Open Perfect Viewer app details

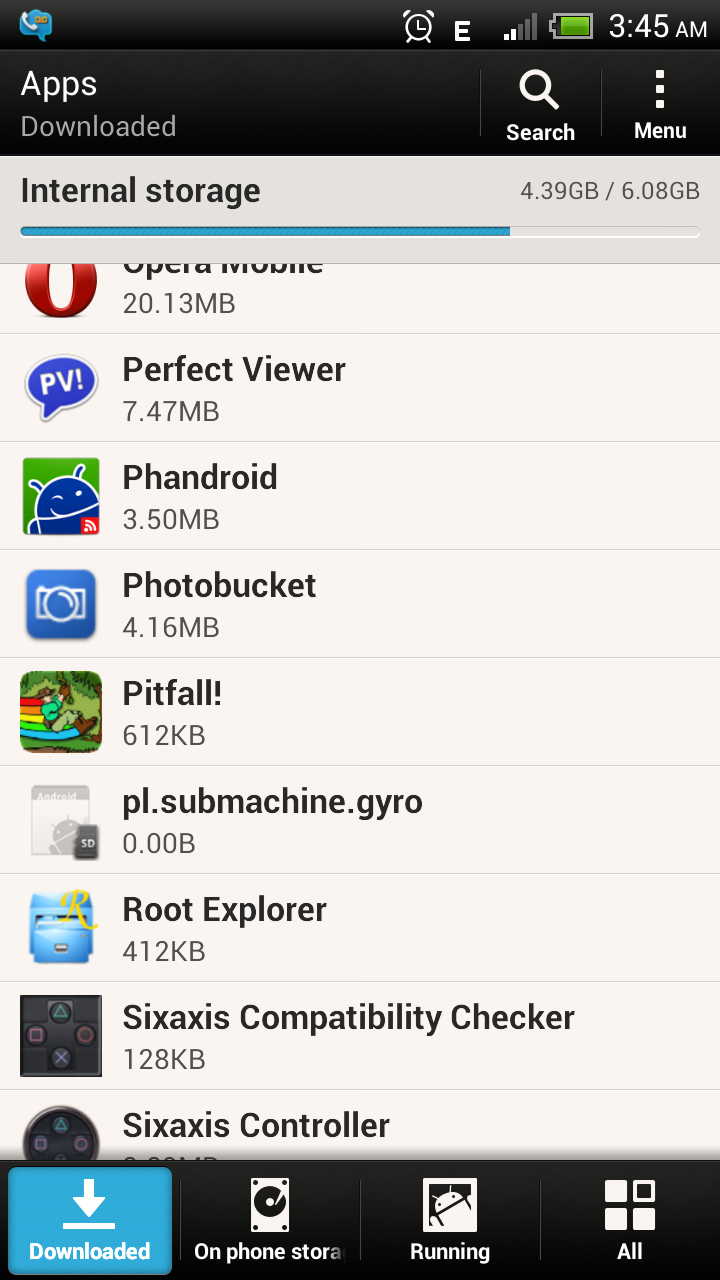pyautogui.click(x=360, y=388)
